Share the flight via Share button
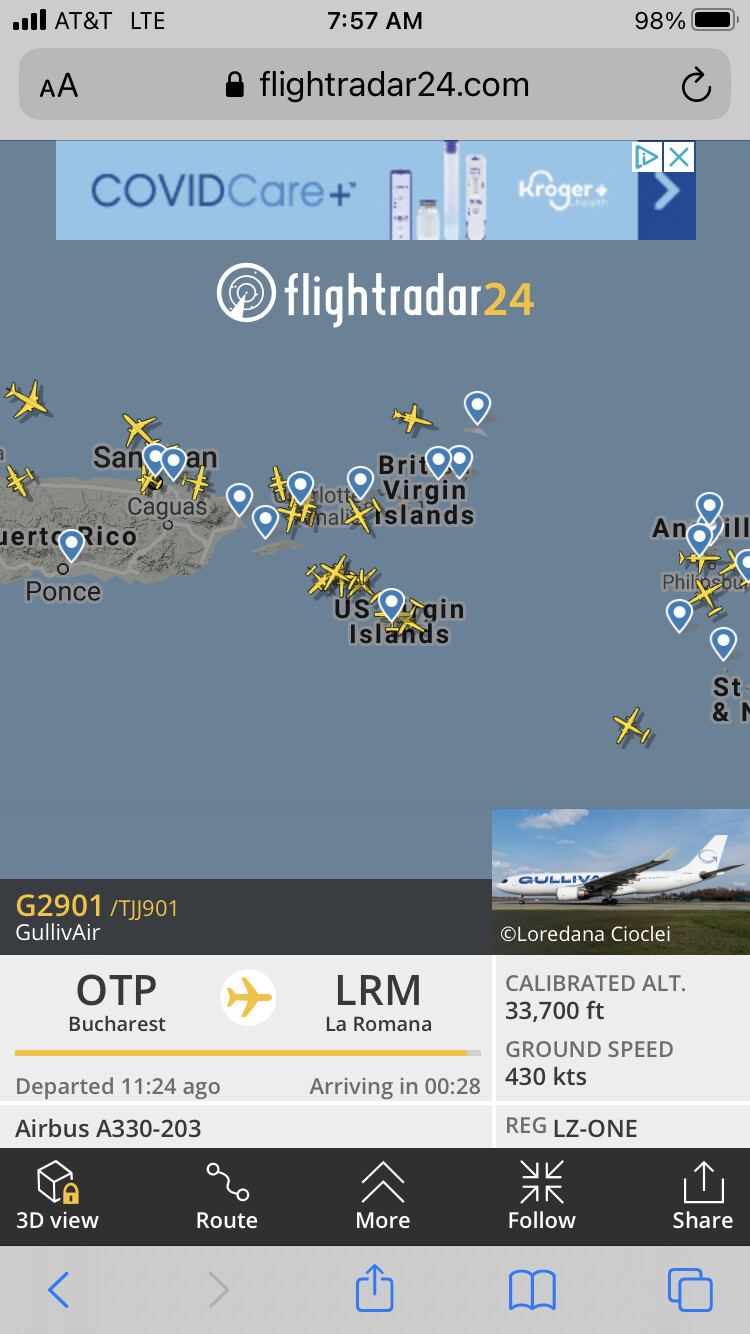Screen dimensions: 750x1334 click(x=702, y=1196)
